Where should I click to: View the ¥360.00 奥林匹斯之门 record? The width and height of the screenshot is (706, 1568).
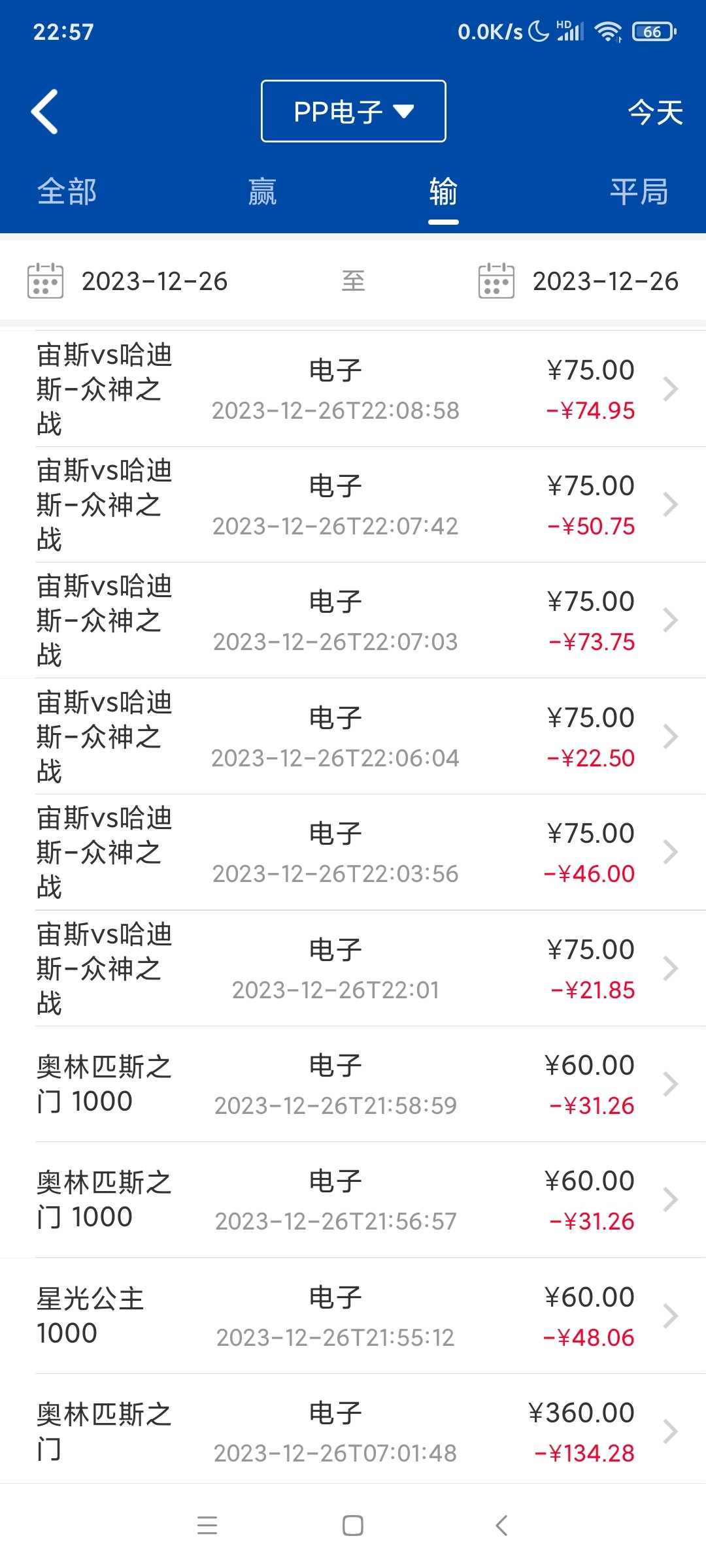pos(353,1432)
